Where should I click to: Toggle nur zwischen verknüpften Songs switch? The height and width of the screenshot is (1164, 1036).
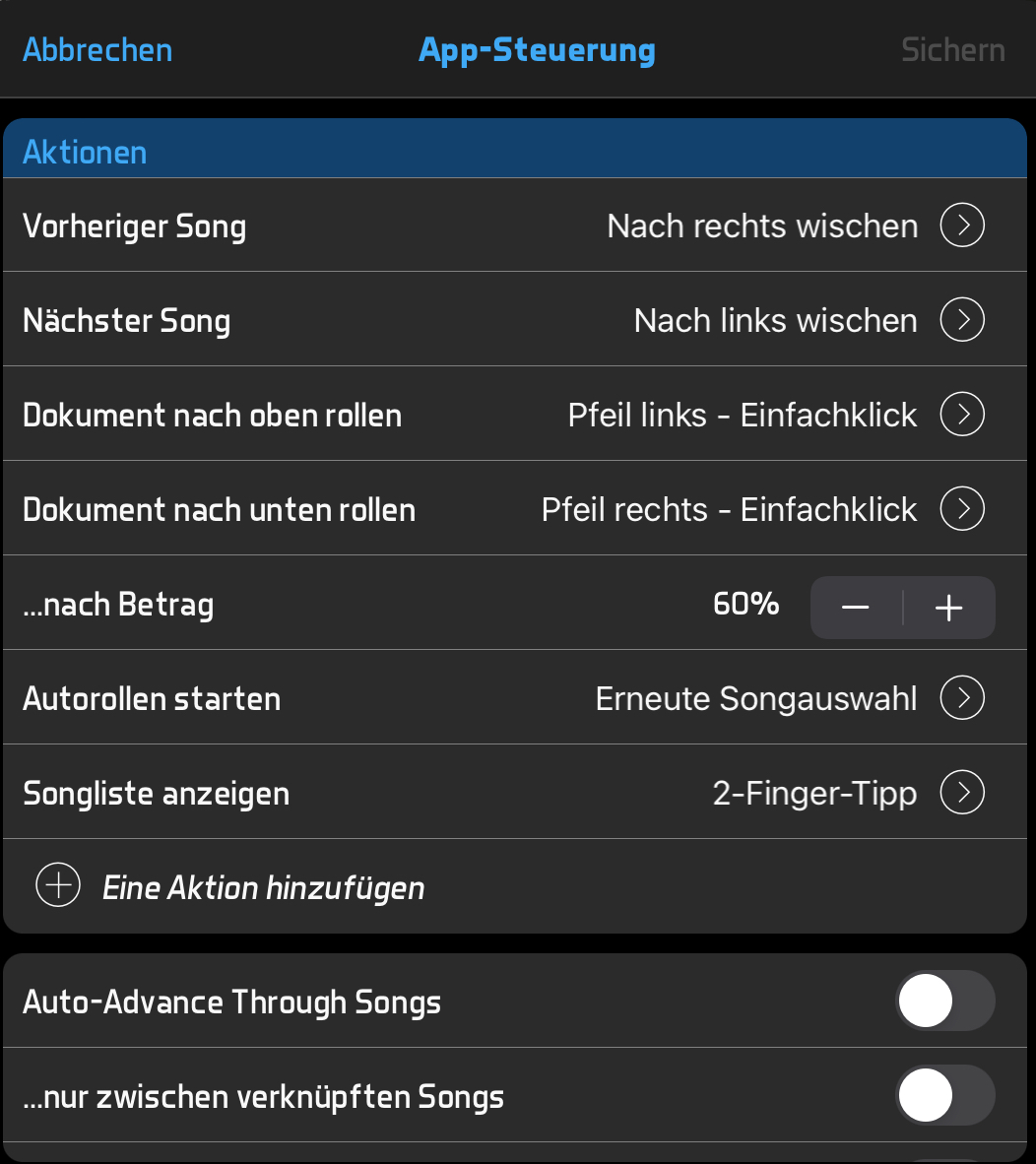point(943,1096)
